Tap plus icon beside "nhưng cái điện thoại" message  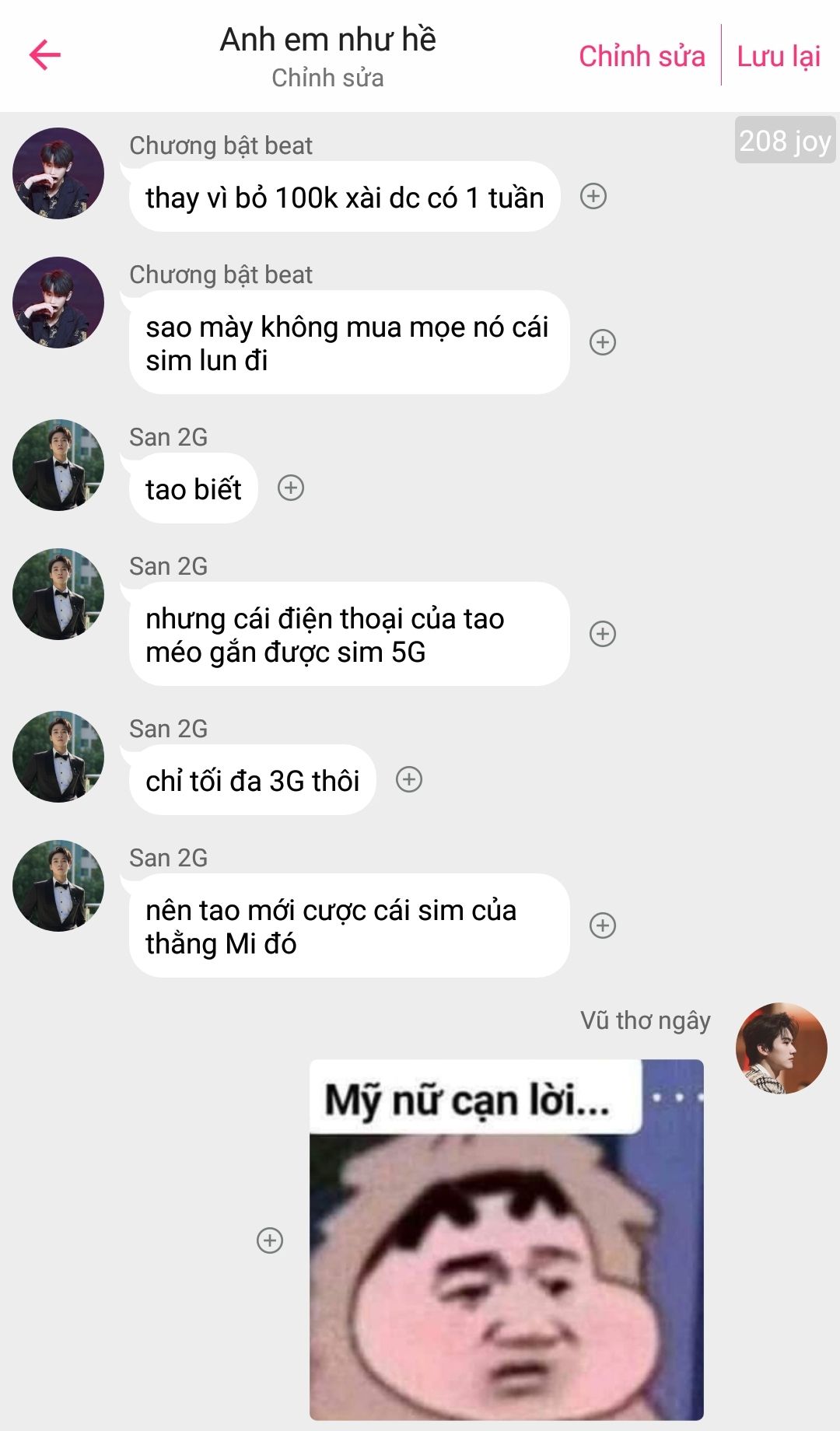[x=603, y=634]
